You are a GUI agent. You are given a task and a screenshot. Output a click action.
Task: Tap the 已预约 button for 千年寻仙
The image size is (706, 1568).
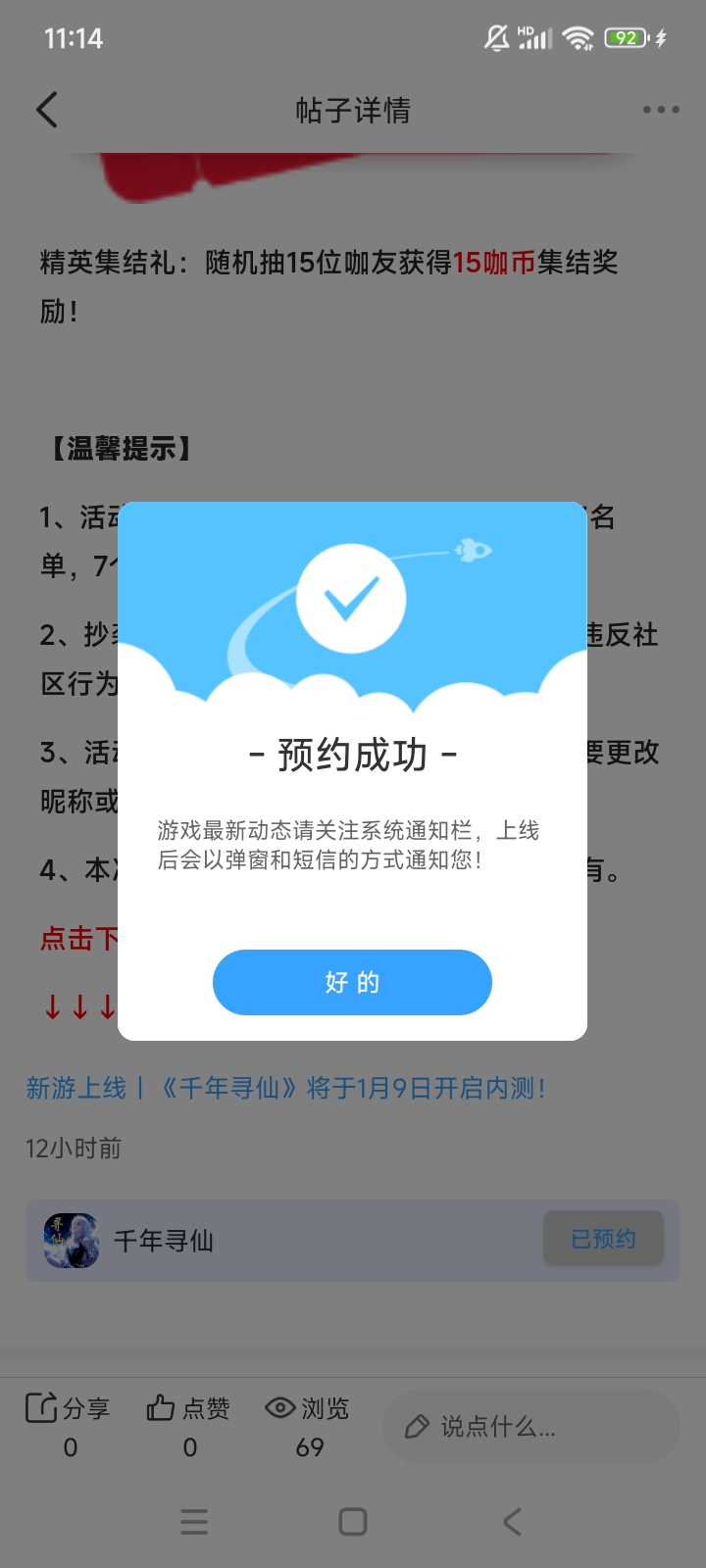pyautogui.click(x=603, y=1239)
